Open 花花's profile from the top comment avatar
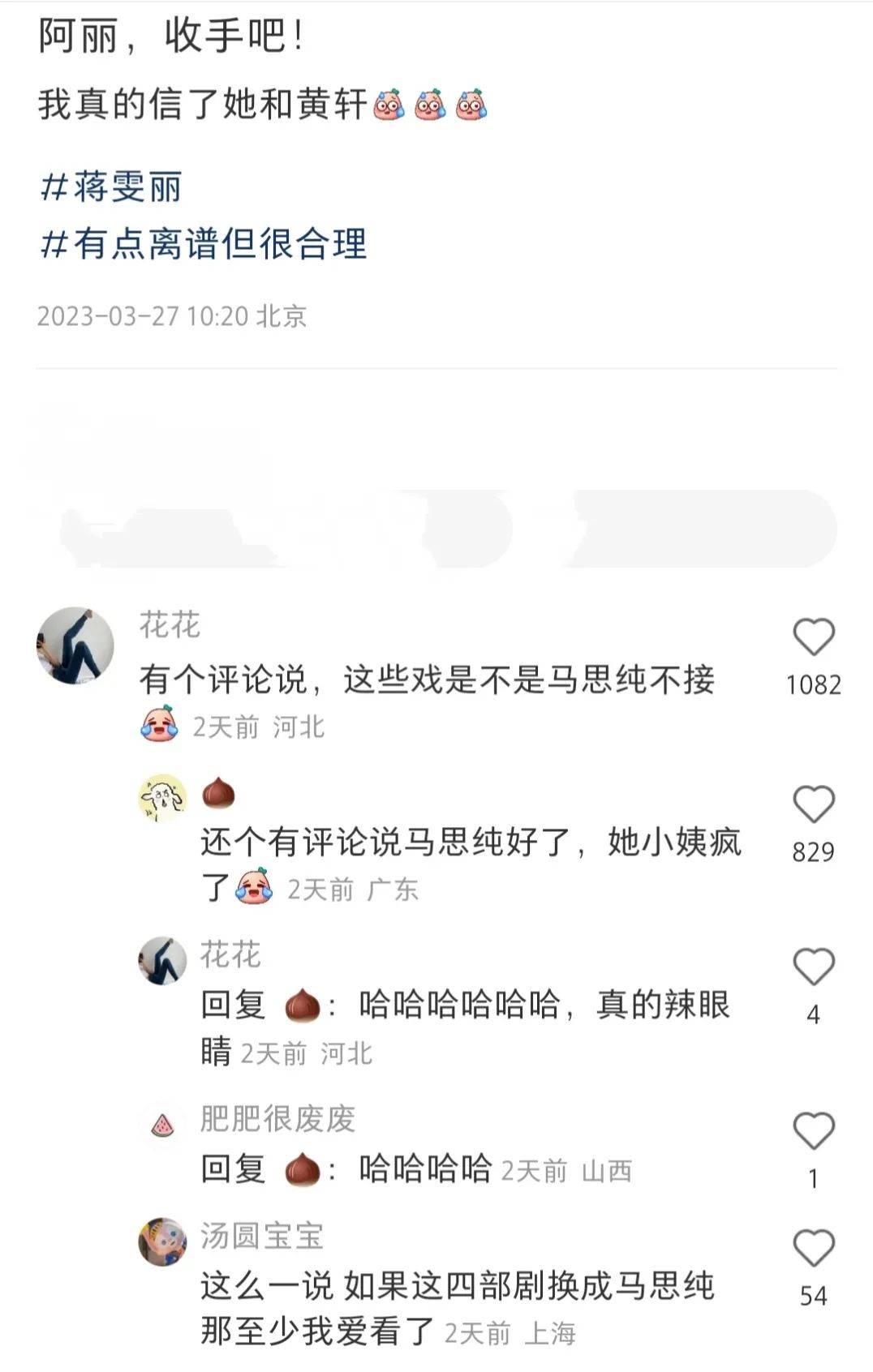The height and width of the screenshot is (1372, 873). coord(75,645)
